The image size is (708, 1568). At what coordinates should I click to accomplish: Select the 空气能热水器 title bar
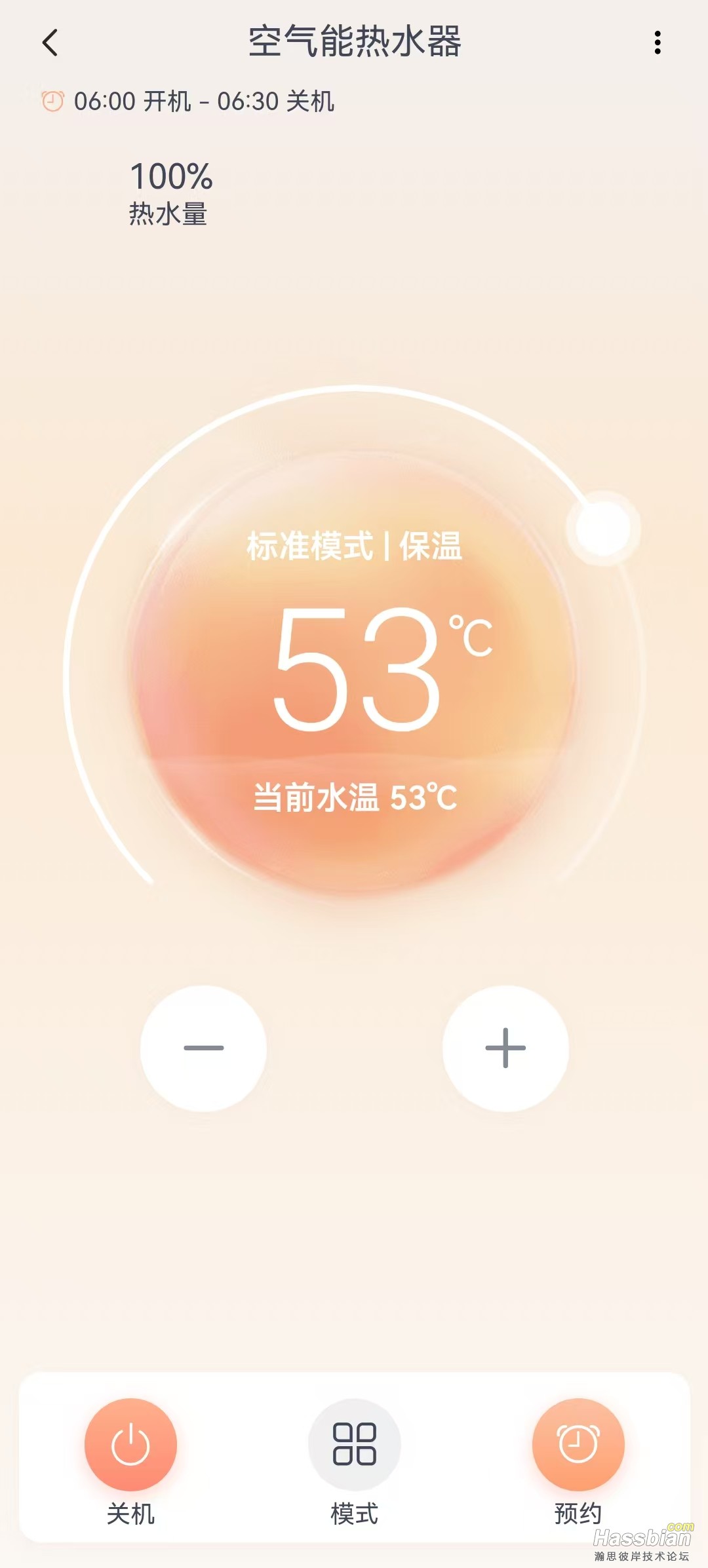354,41
